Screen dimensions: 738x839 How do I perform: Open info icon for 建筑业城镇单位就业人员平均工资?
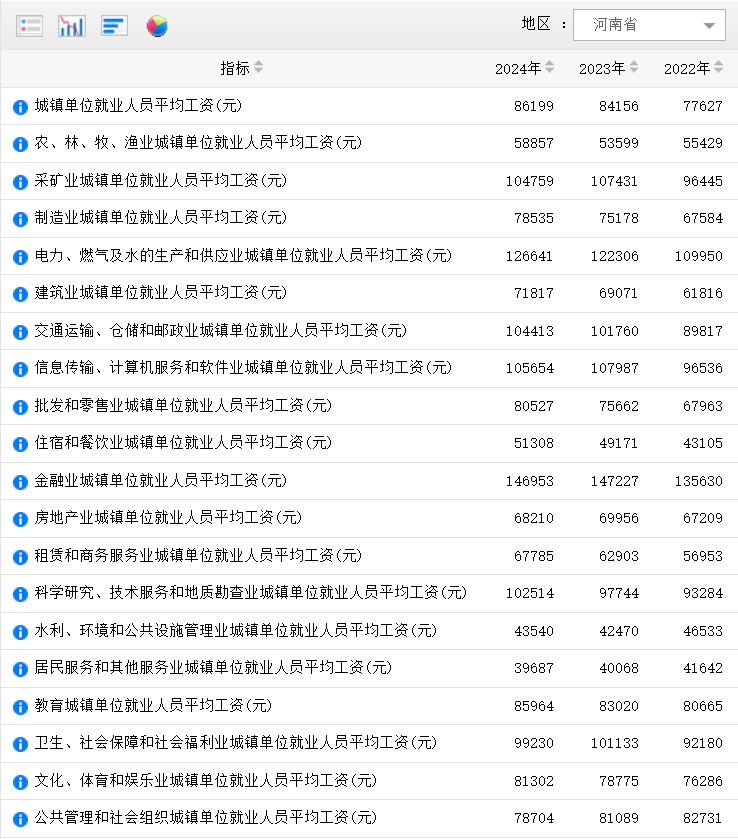pyautogui.click(x=20, y=294)
